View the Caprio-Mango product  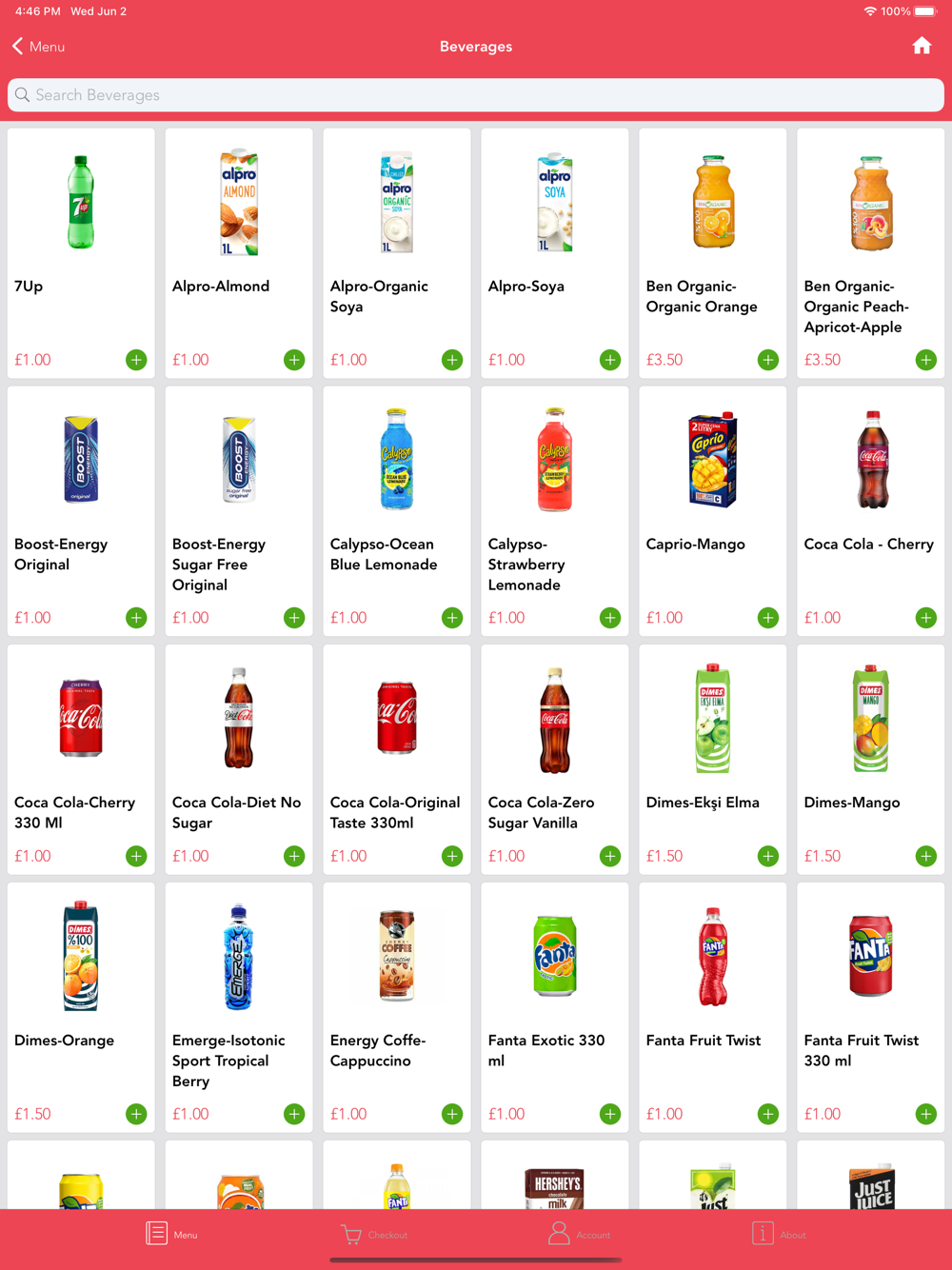[712, 495]
